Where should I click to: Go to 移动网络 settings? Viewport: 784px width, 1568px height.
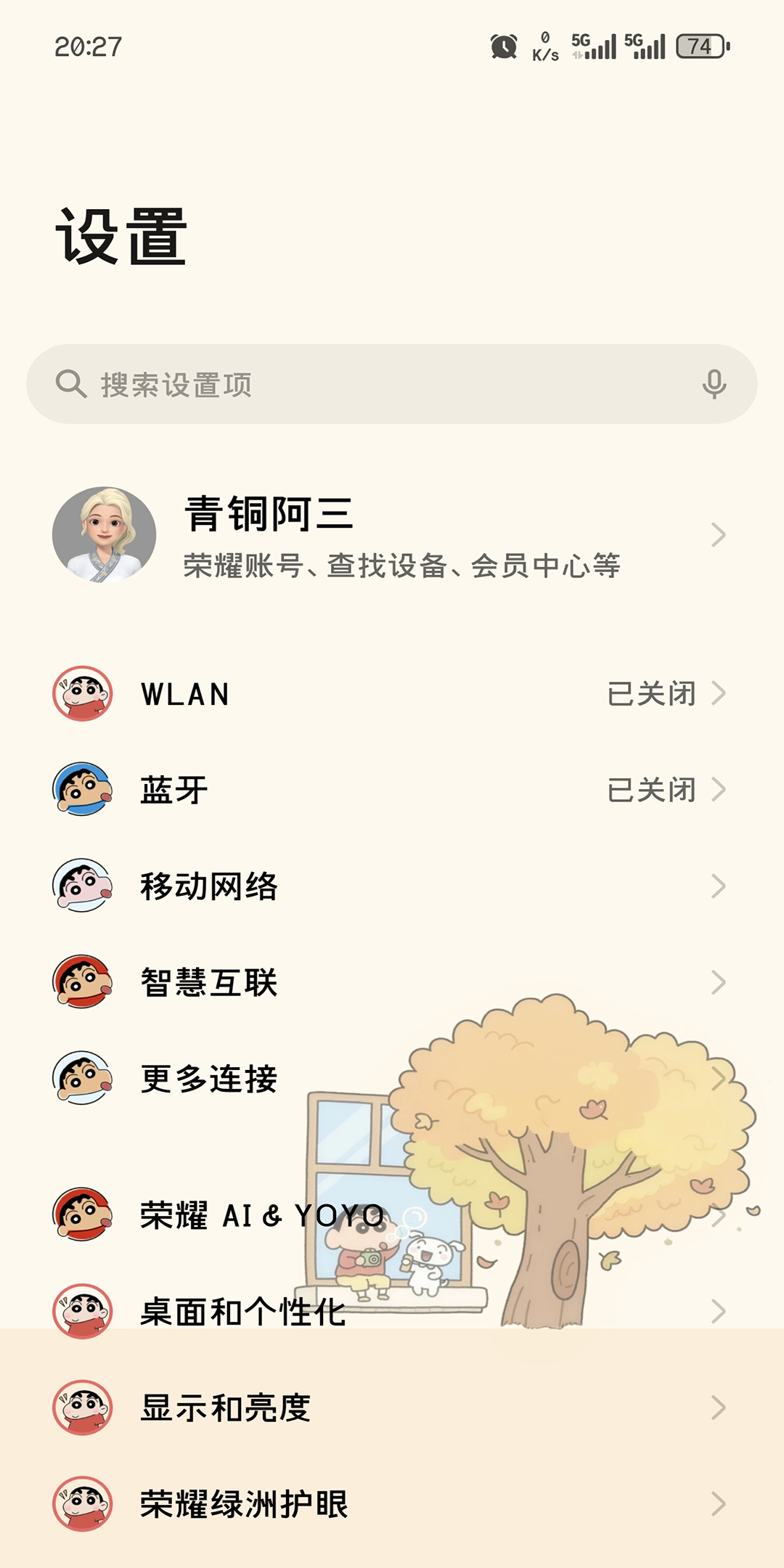pos(392,886)
